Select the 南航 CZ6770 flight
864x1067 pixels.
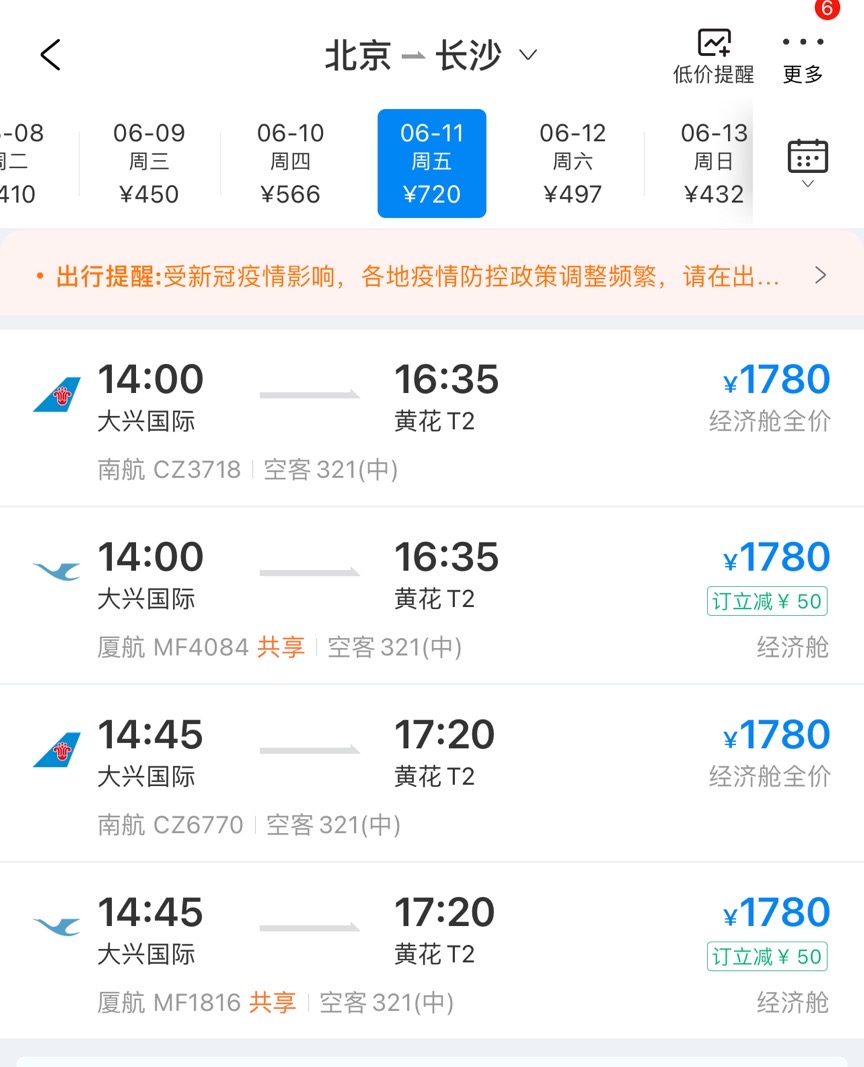click(x=432, y=774)
